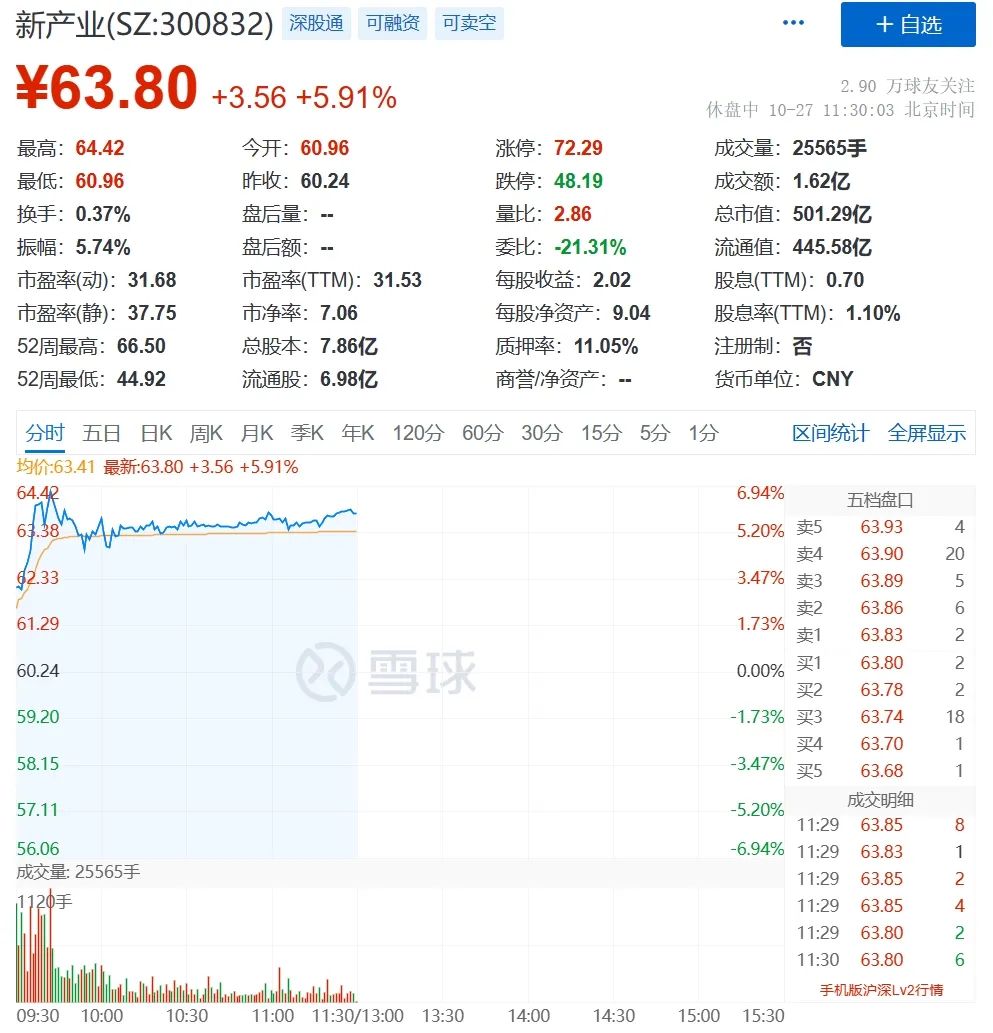Select the 120分 interval tab
The height and width of the screenshot is (1033, 993).
tap(418, 433)
